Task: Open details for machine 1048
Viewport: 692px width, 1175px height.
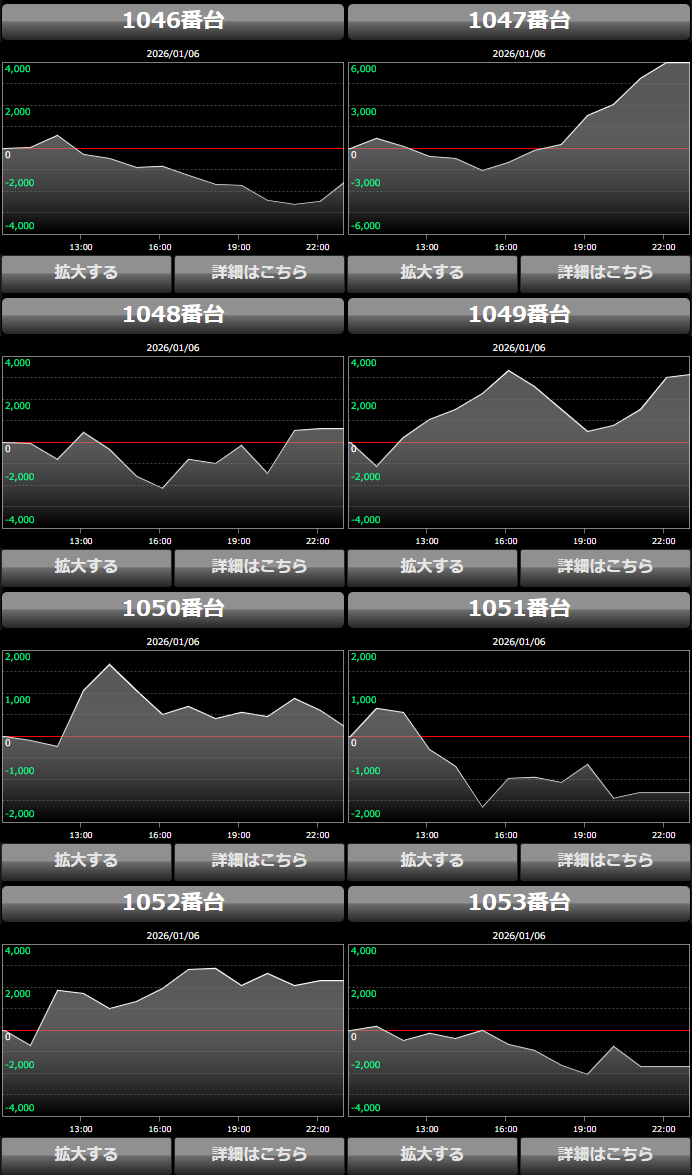Action: point(259,566)
